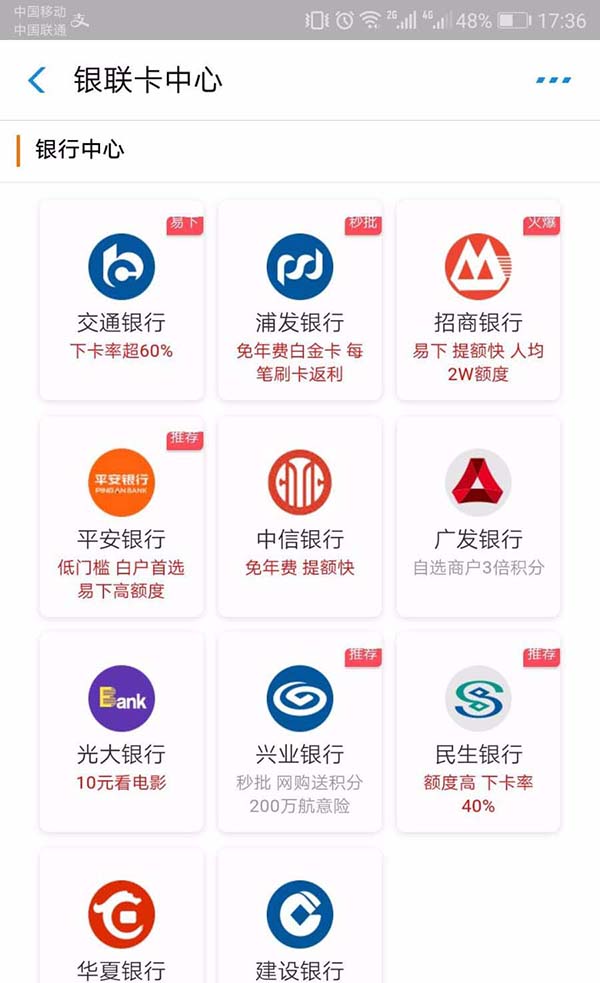
Task: Open the 光大银行 card
Action: (121, 731)
